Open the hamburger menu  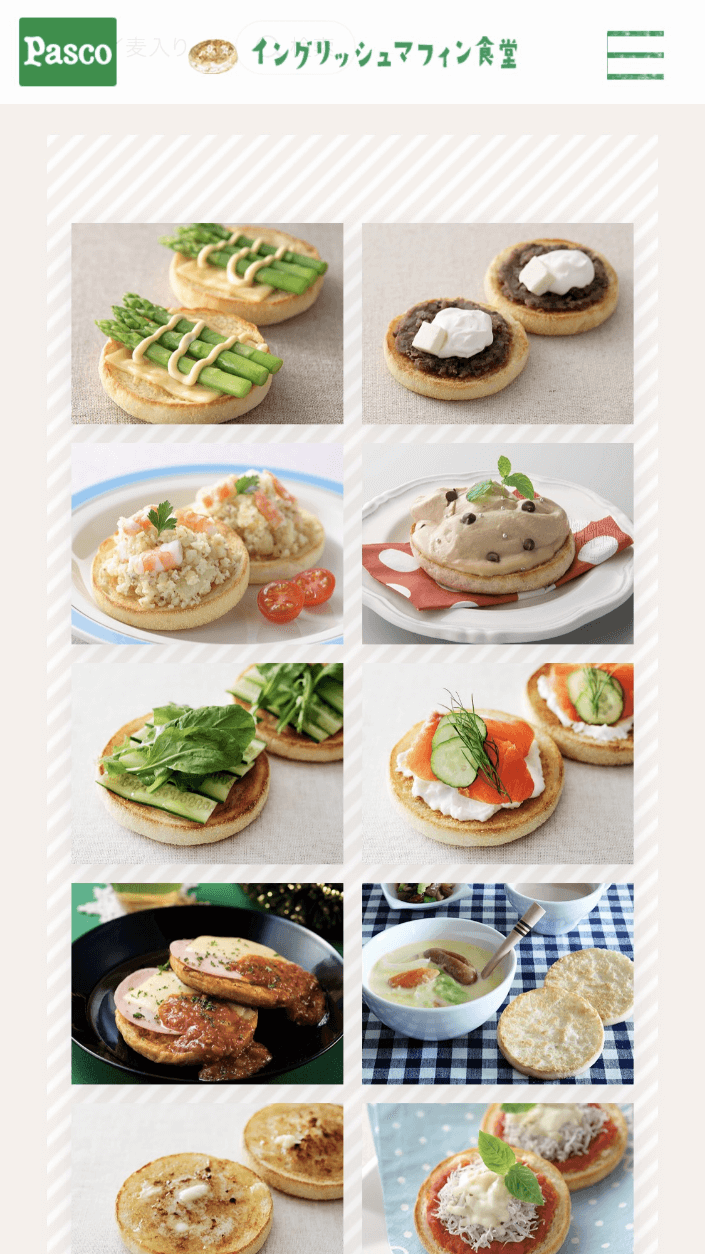[635, 54]
